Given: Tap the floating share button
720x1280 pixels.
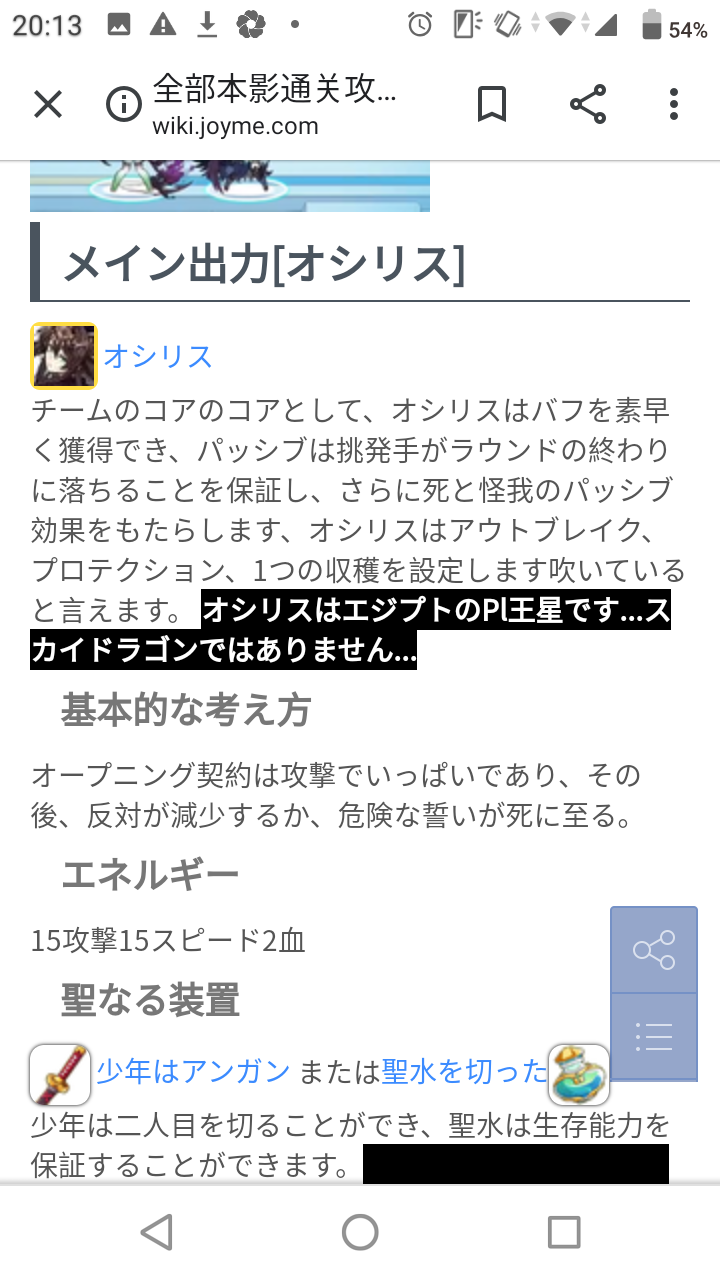Looking at the screenshot, I should [654, 950].
